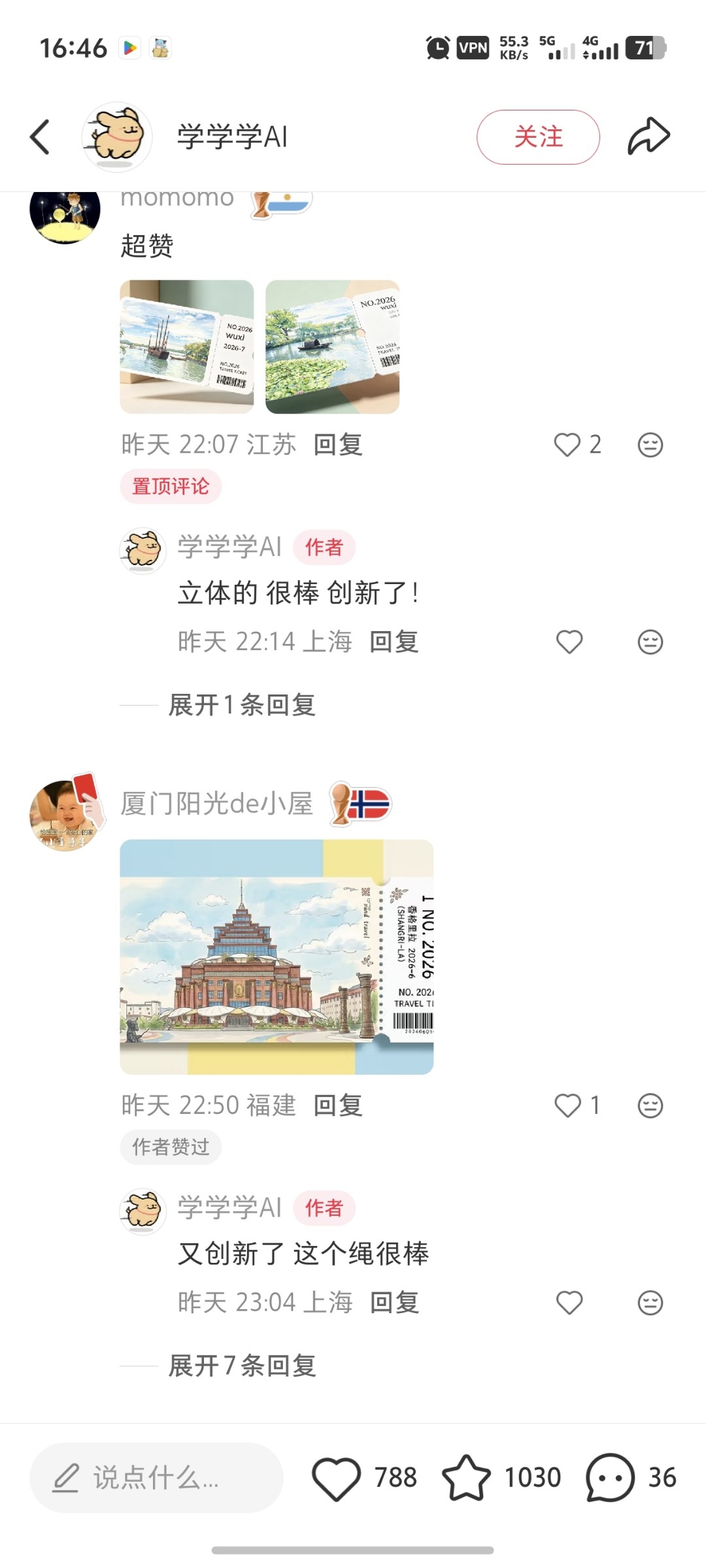Open the comments bubble showing 36
Image resolution: width=706 pixels, height=1568 pixels.
610,1477
